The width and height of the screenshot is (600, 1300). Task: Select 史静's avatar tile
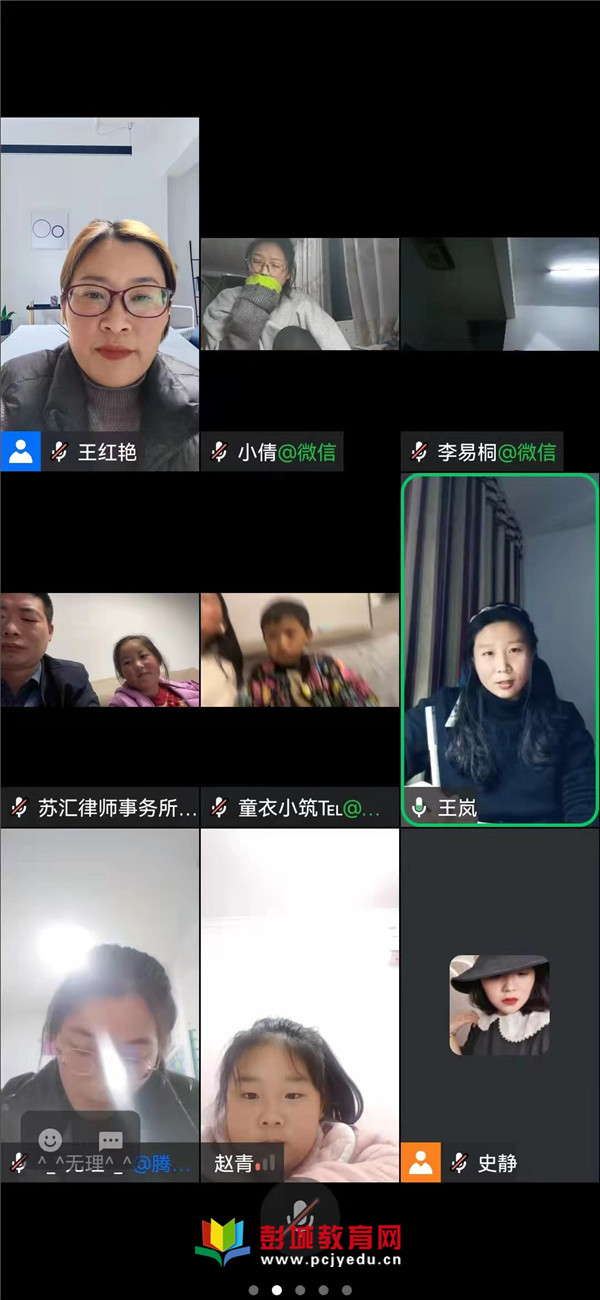pos(500,1005)
